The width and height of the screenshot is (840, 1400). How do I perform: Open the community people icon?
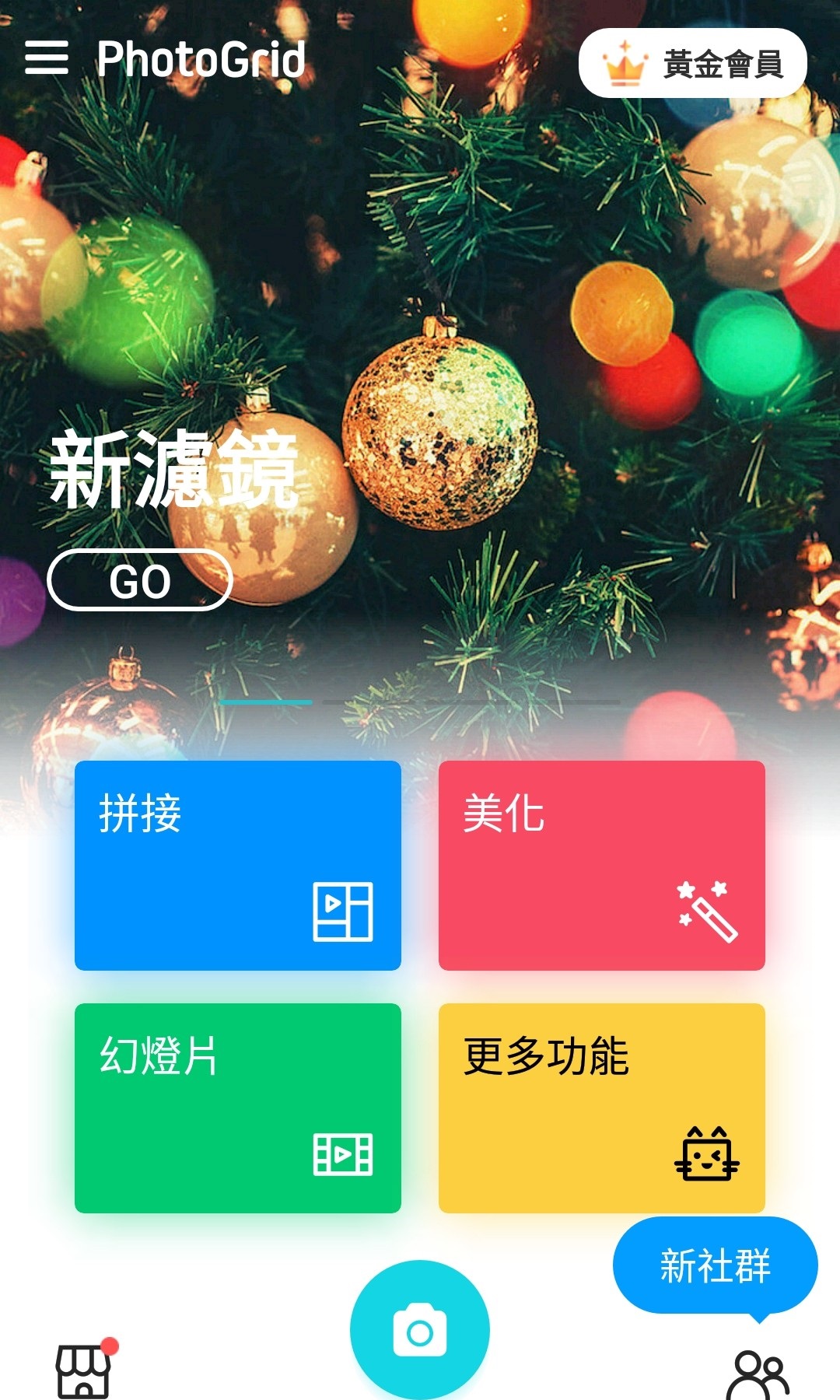(758, 1375)
